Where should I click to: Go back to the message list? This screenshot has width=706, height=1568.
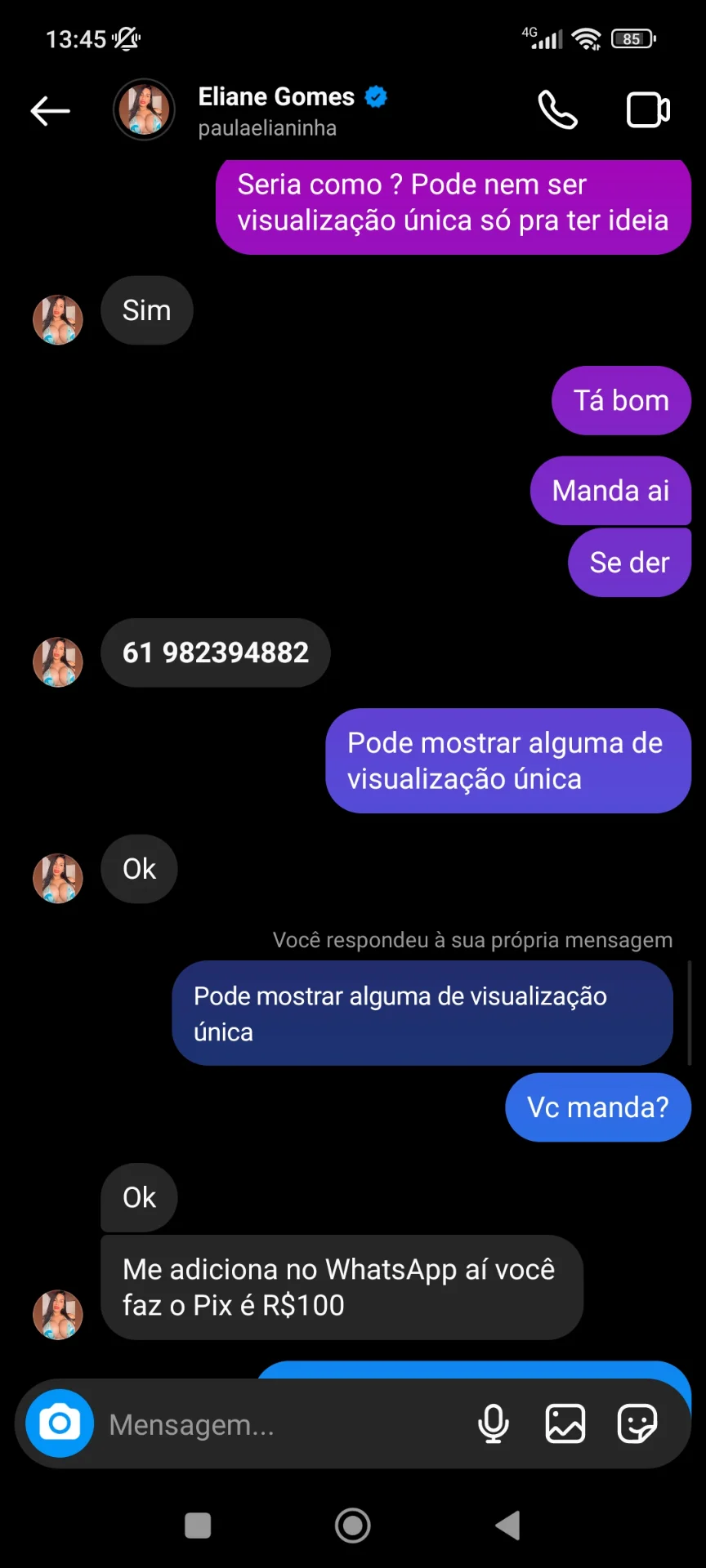(x=50, y=111)
